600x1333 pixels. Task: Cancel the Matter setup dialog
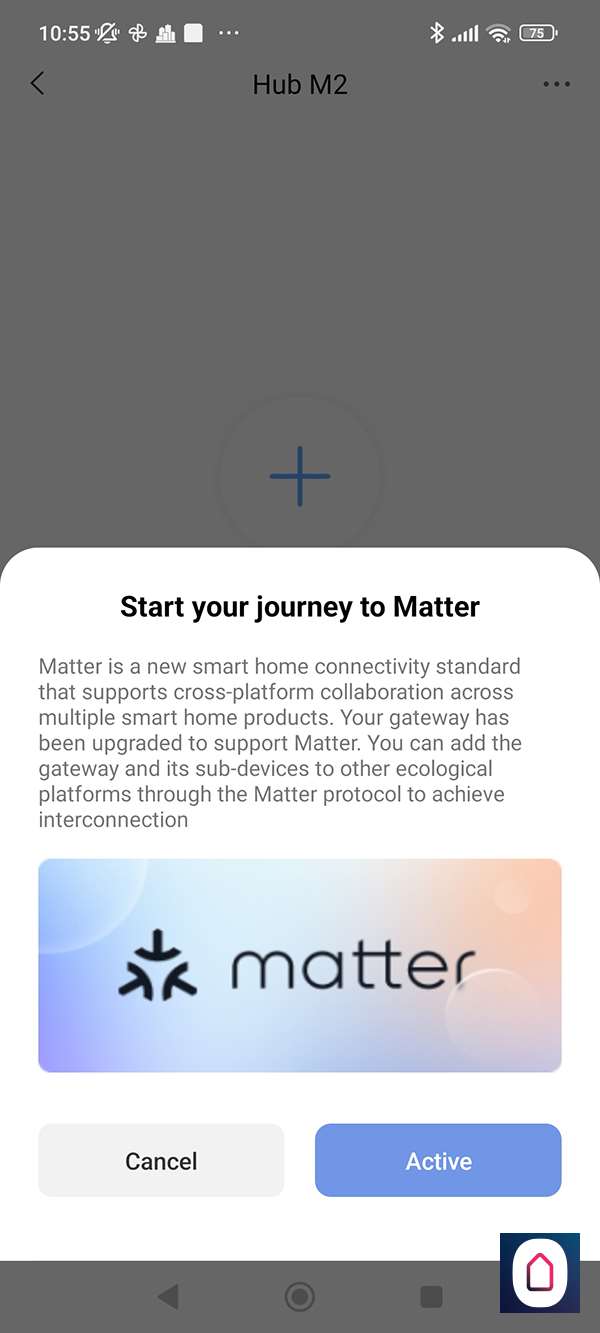[161, 1160]
